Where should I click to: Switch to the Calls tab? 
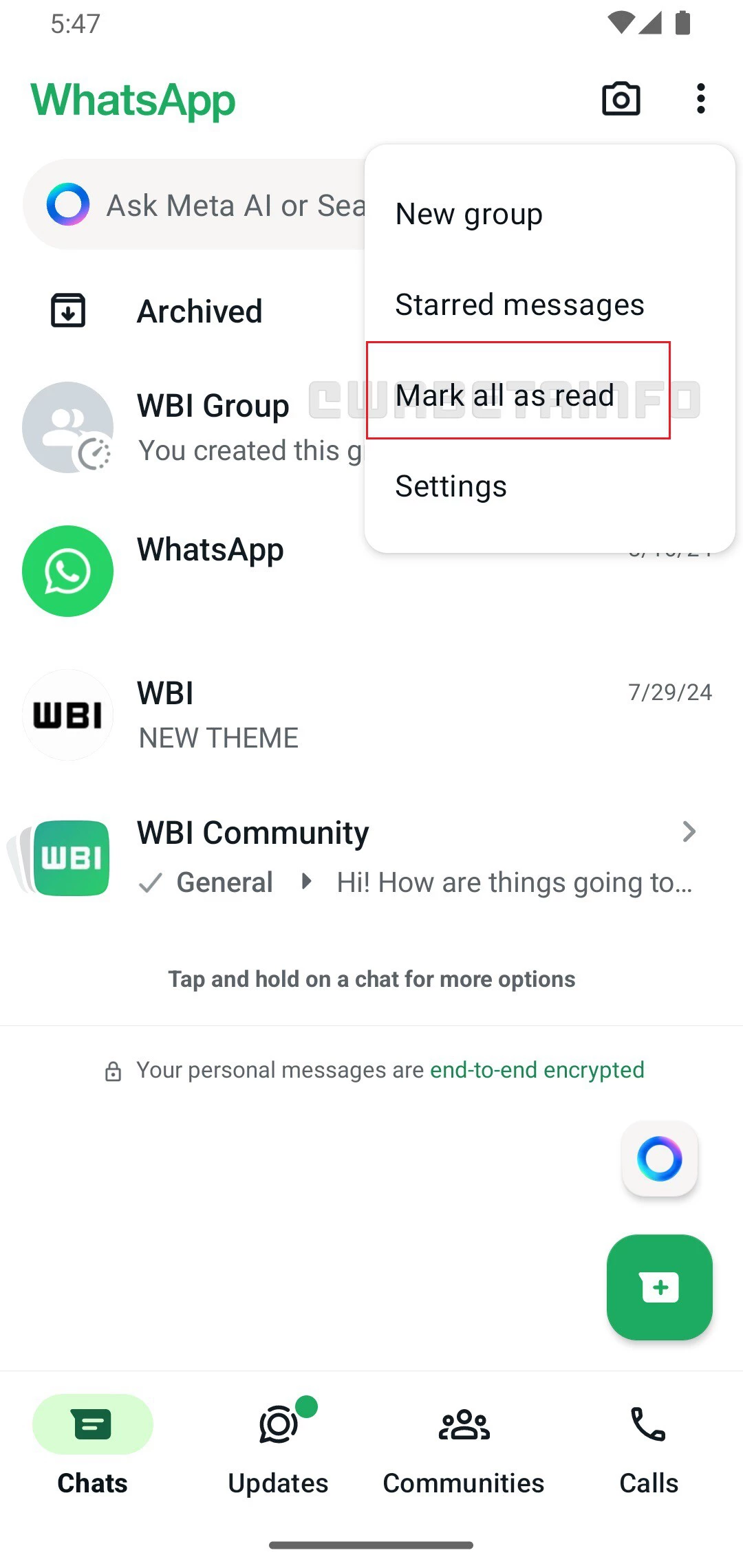click(x=649, y=1447)
